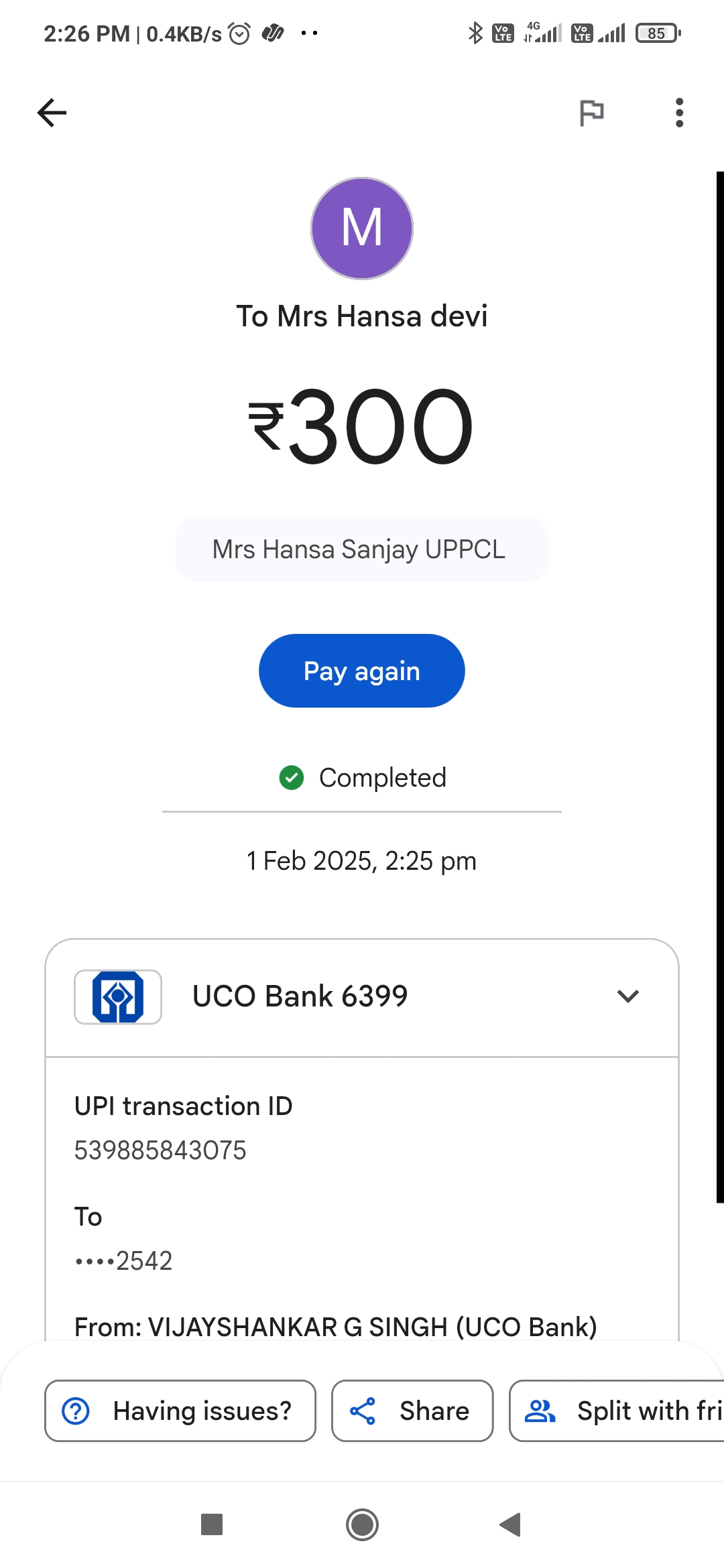724x1568 pixels.
Task: Open Having issues? help option
Action: tap(180, 1411)
